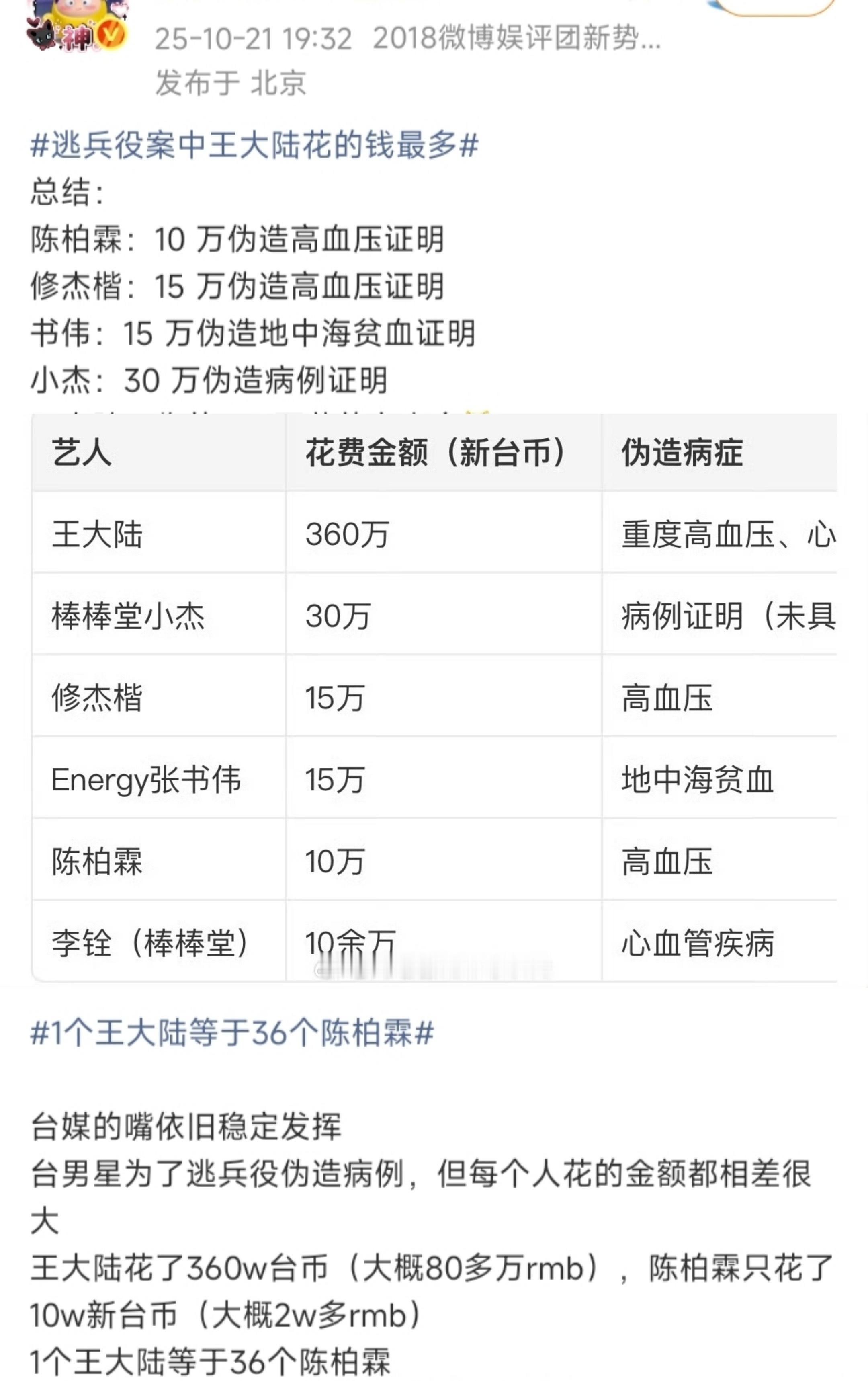Image resolution: width=868 pixels, height=1381 pixels.
Task: Select the 360万 amount cell for 王大陆
Action: pyautogui.click(x=346, y=534)
